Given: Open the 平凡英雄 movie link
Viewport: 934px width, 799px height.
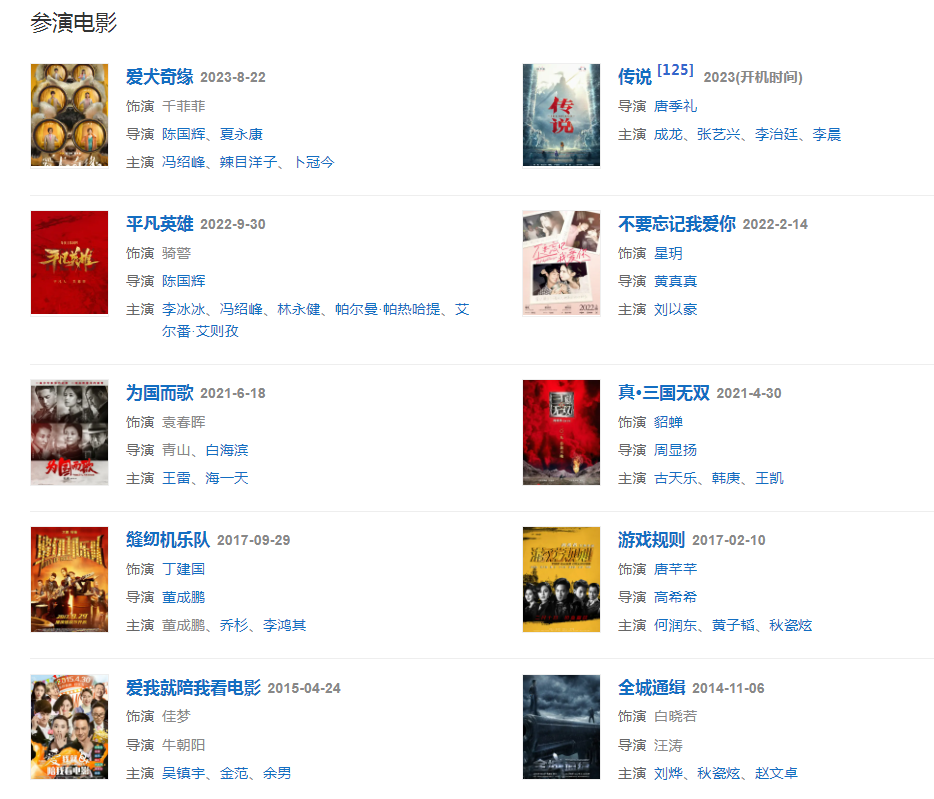Looking at the screenshot, I should [x=159, y=224].
